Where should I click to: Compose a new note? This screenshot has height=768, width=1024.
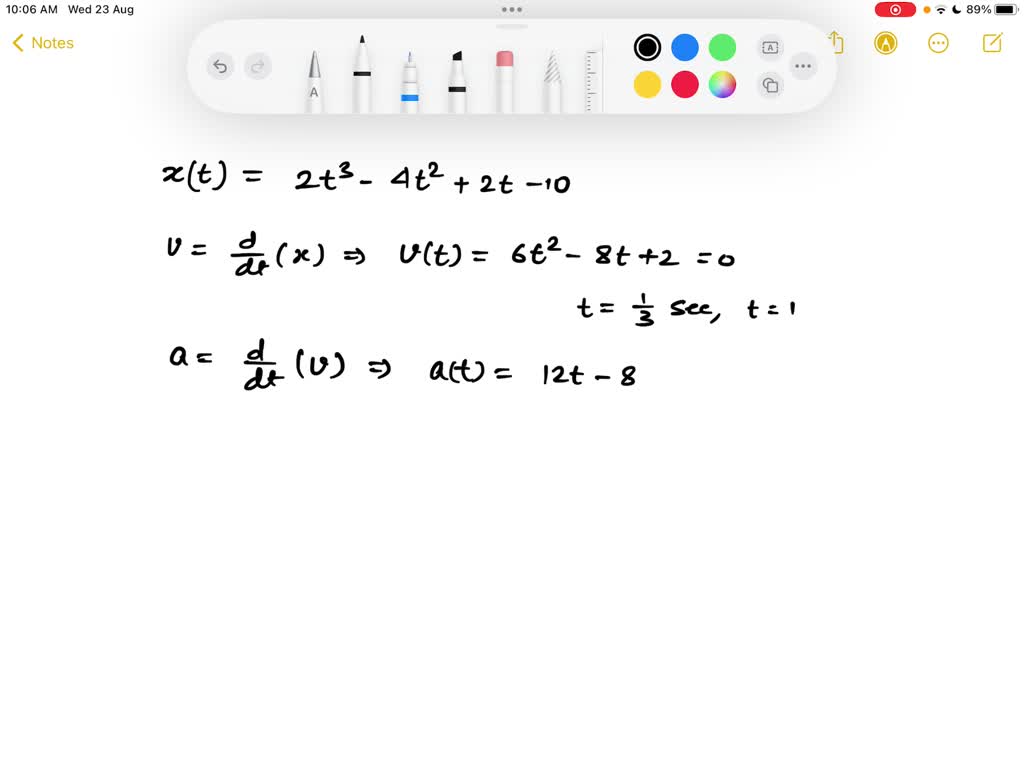pyautogui.click(x=992, y=43)
